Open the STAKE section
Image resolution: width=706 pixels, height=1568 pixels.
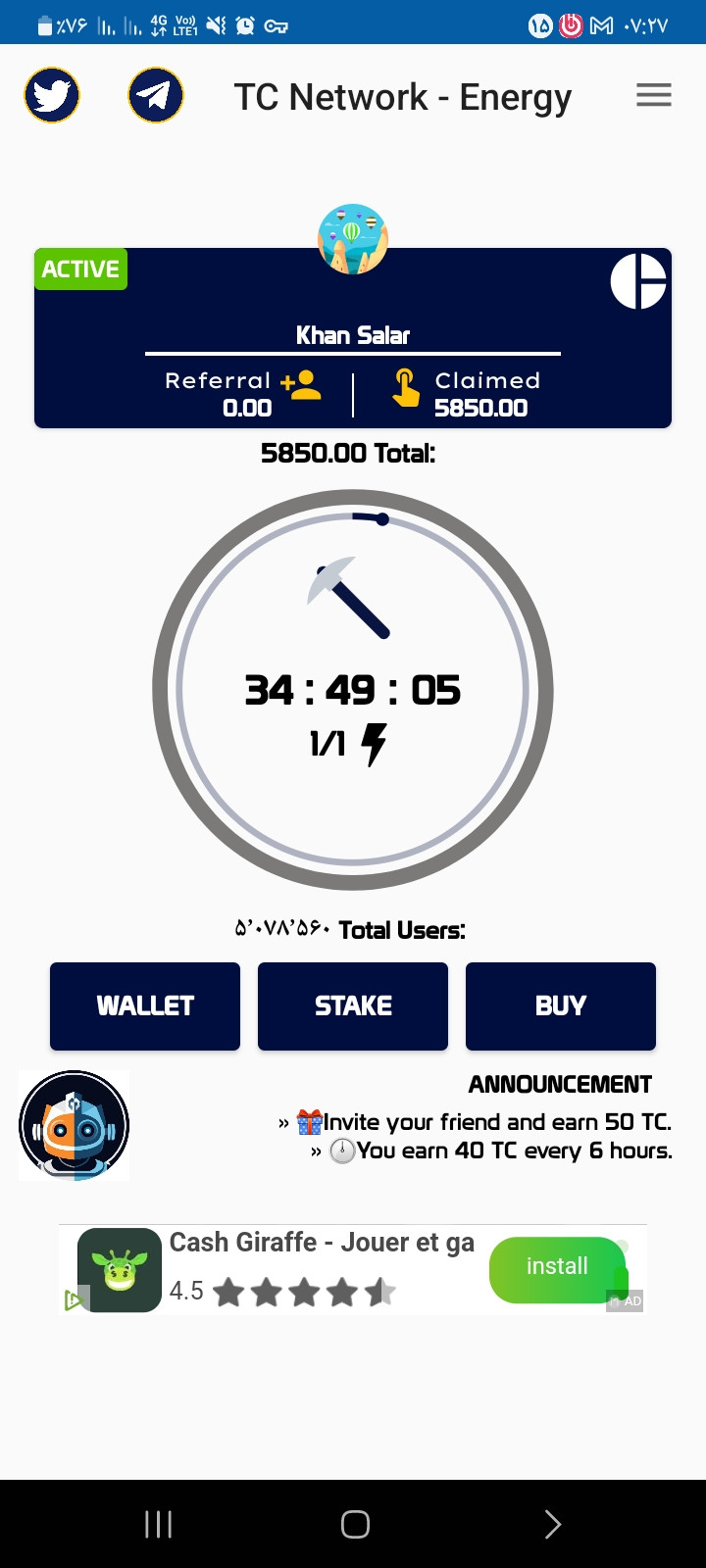[x=353, y=1005]
